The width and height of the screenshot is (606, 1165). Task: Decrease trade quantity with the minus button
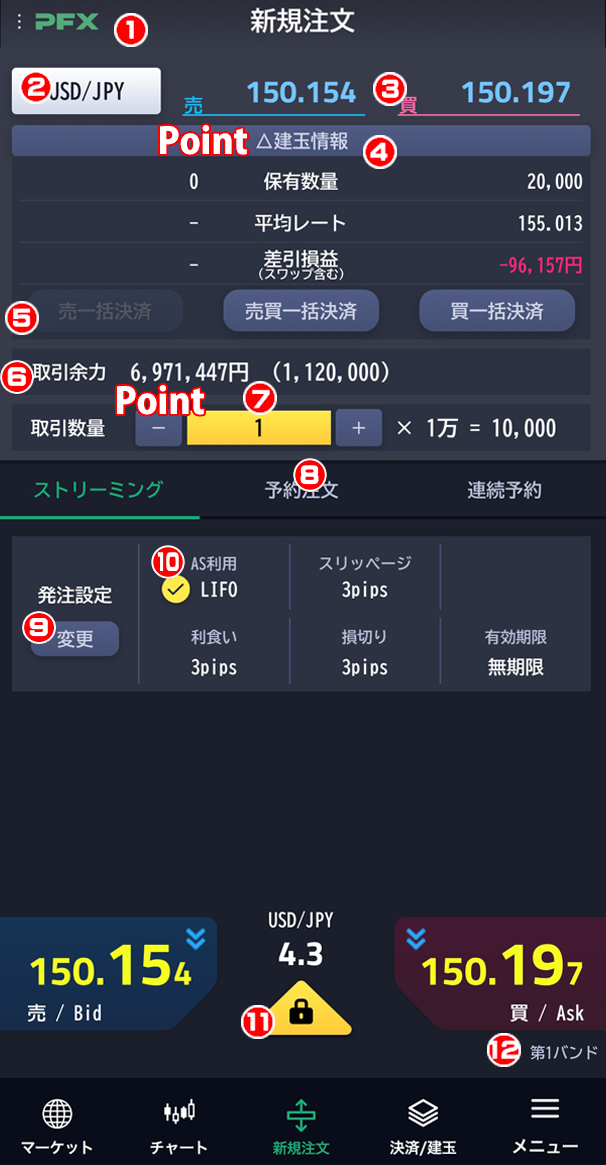tap(159, 428)
